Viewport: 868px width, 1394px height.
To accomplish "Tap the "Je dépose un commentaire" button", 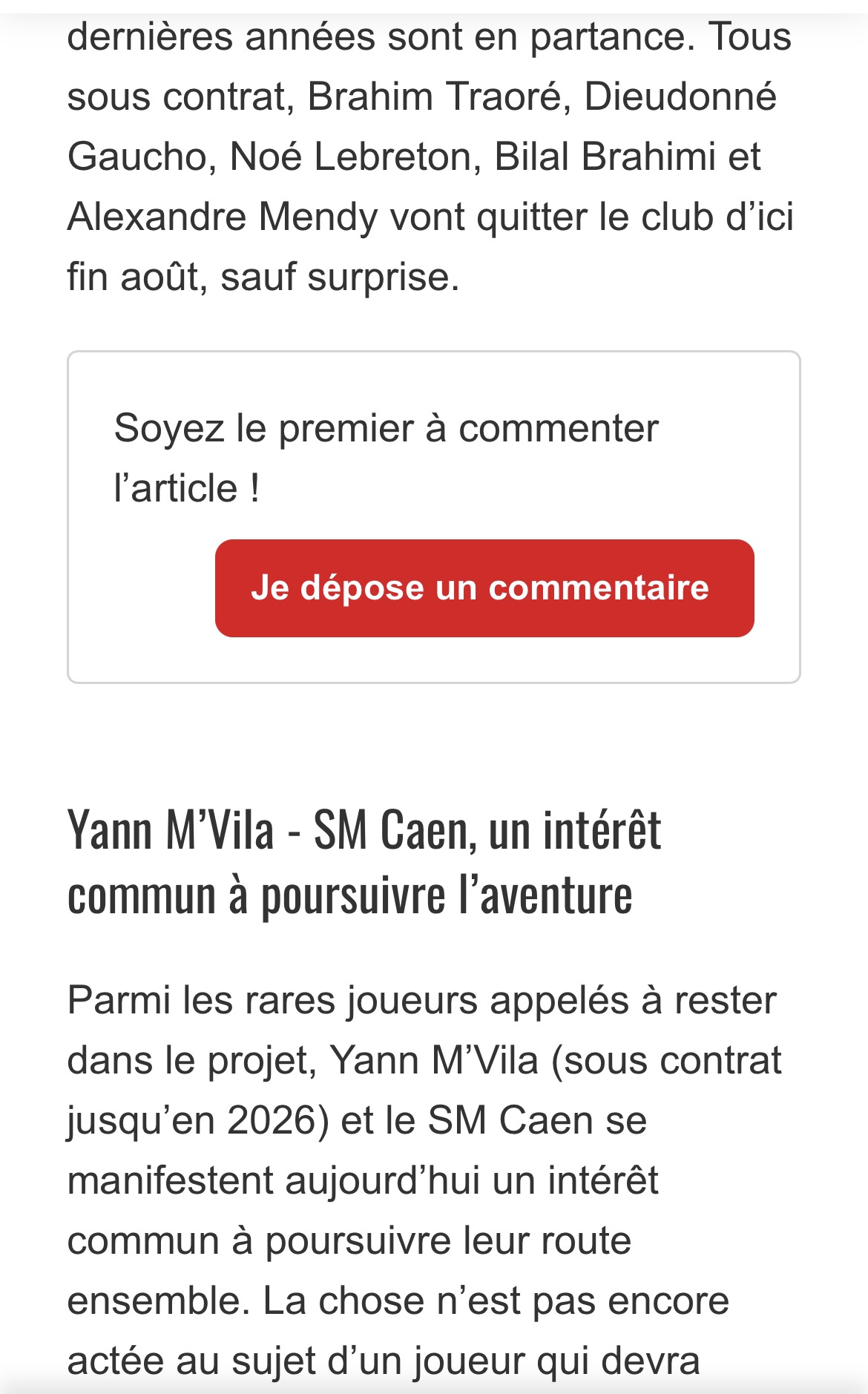I will (484, 588).
